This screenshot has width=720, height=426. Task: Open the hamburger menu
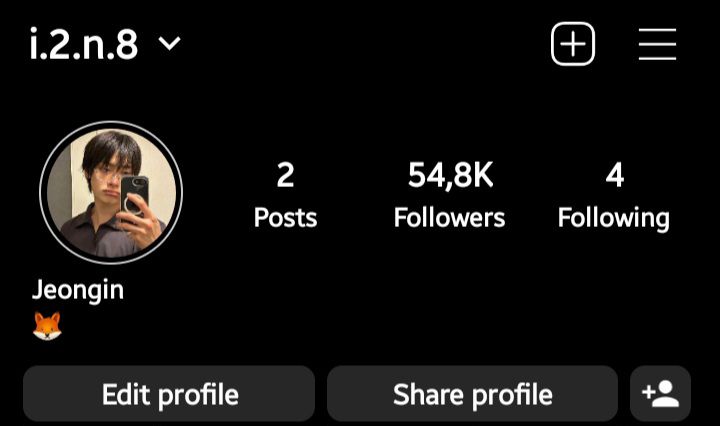coord(657,45)
